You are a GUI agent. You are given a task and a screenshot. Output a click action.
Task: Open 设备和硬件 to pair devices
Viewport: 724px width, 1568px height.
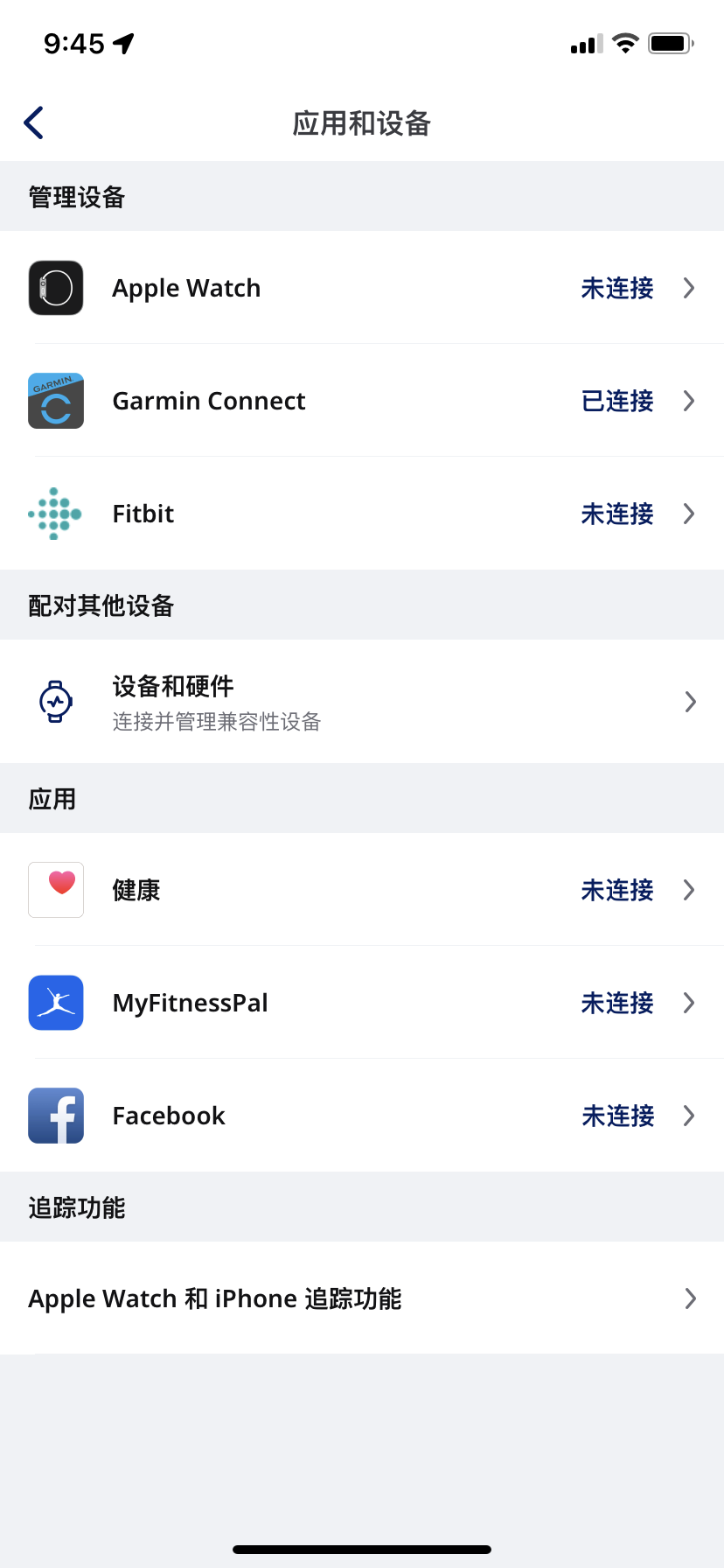click(x=362, y=702)
